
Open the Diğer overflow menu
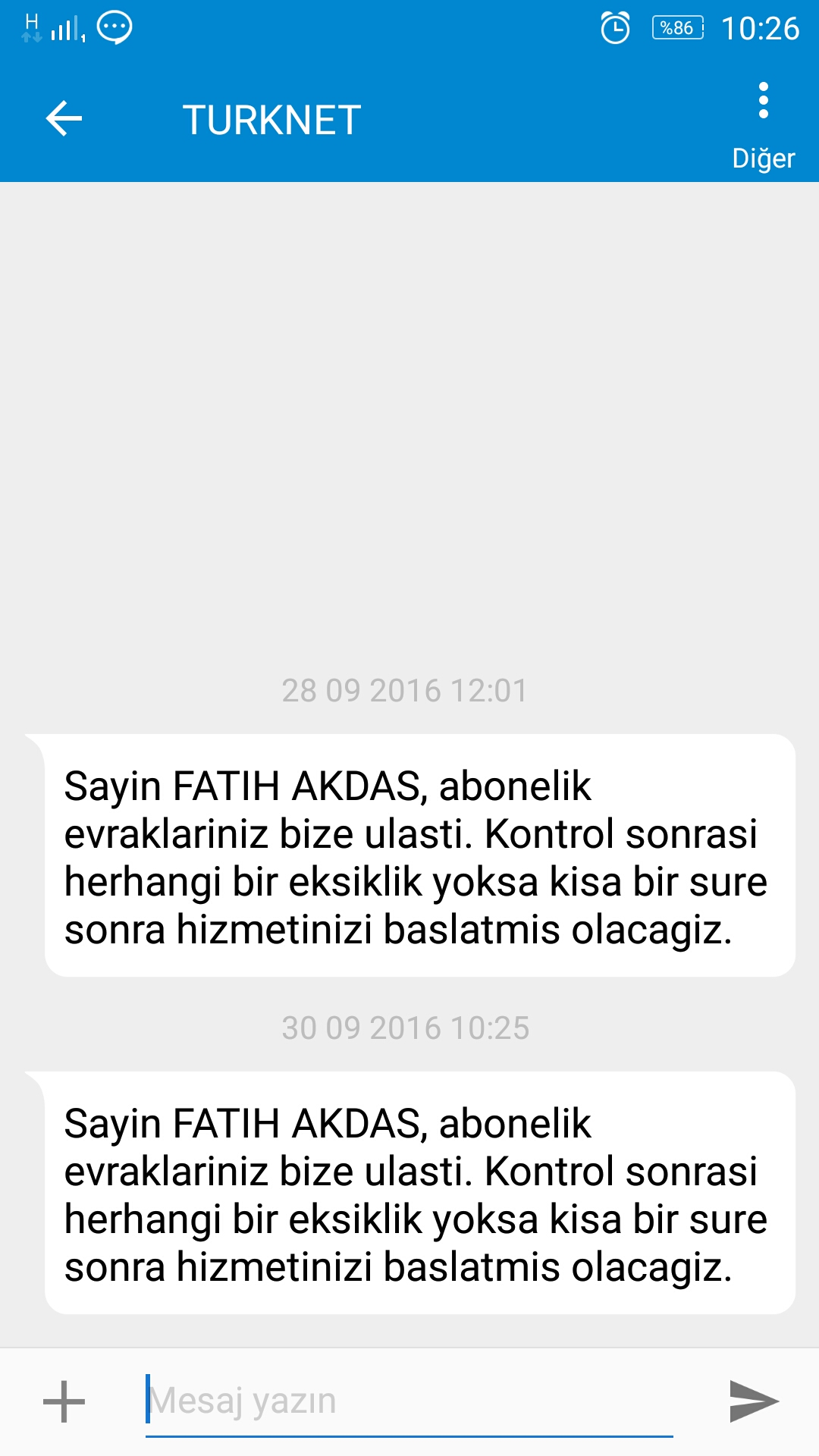763,125
